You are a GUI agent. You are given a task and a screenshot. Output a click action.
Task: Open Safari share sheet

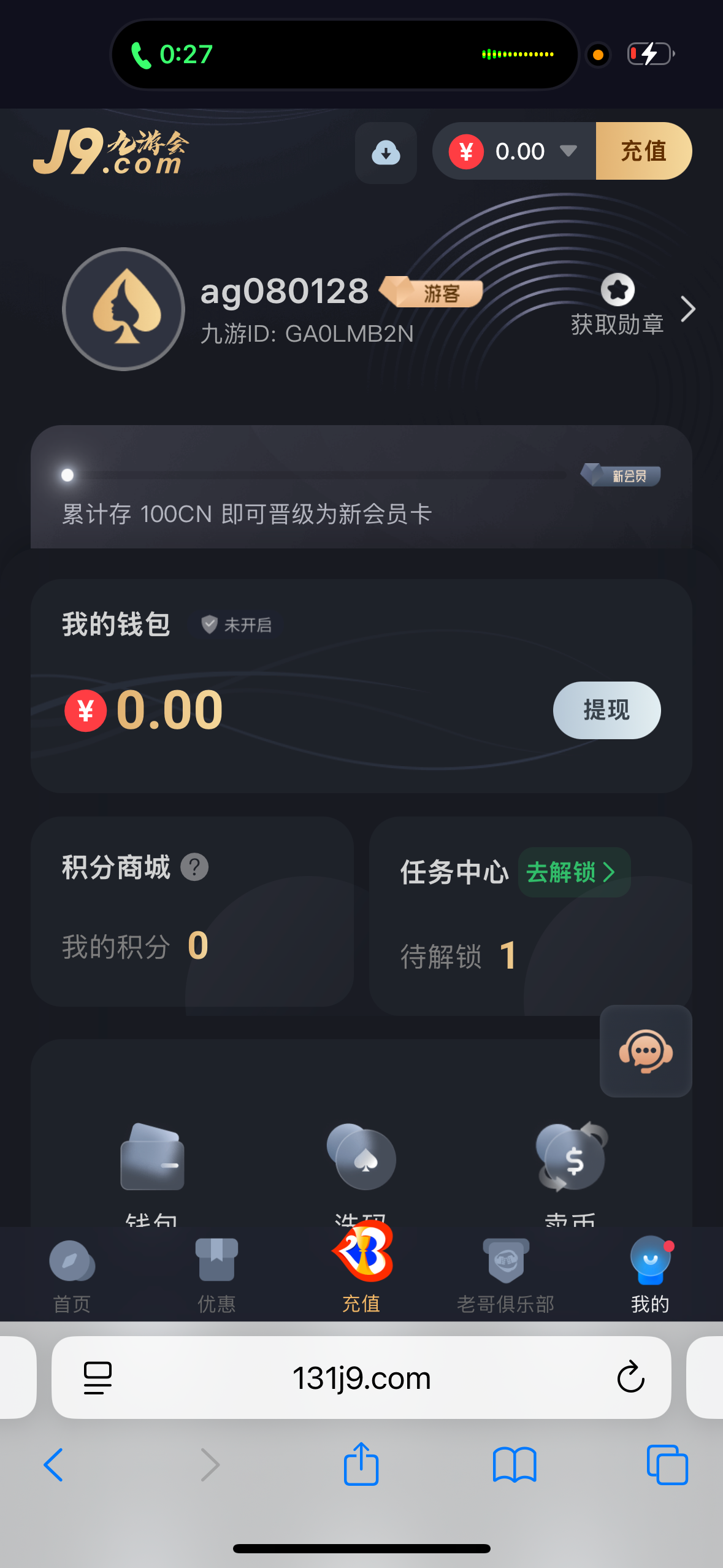361,1464
